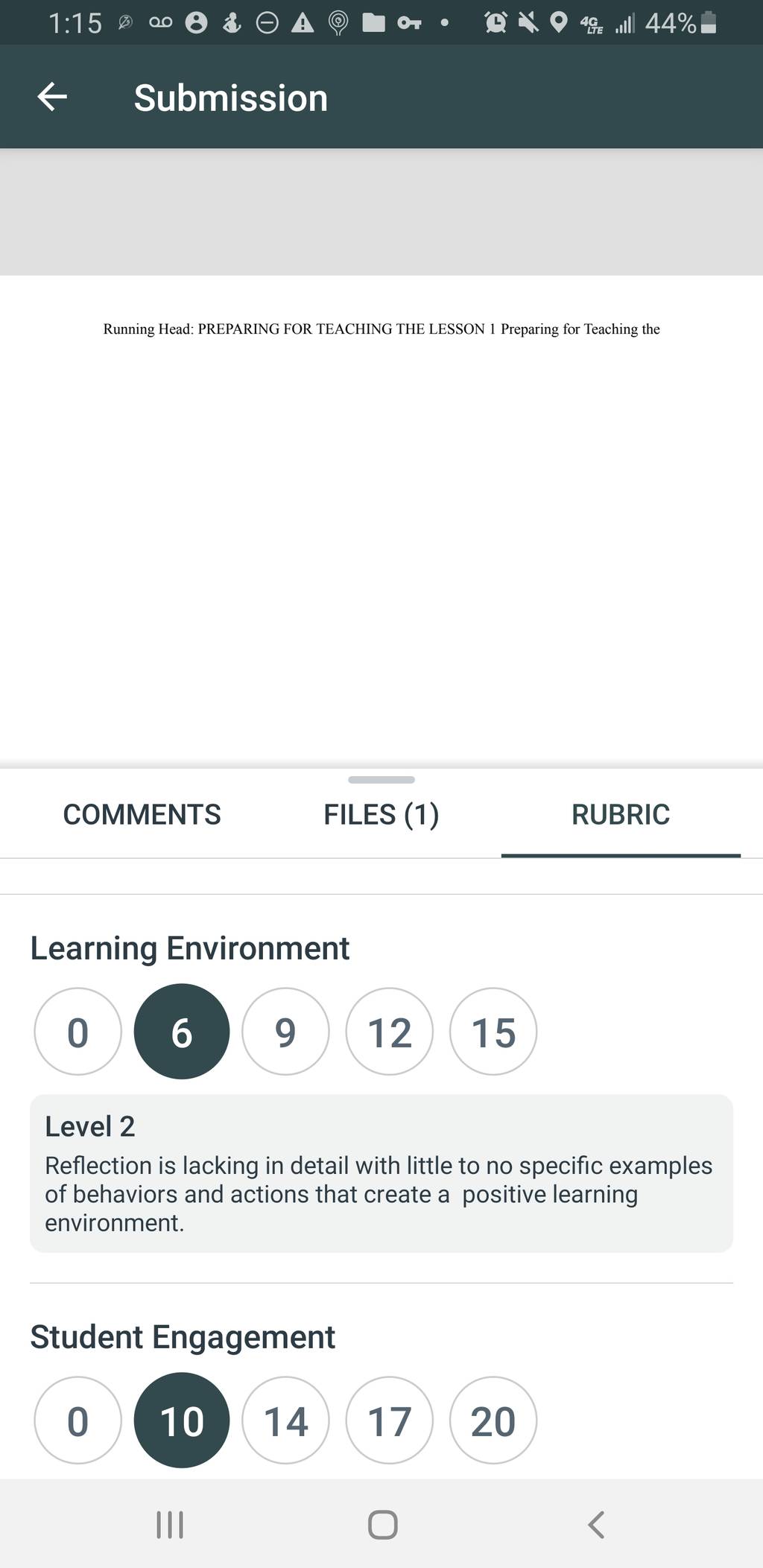The width and height of the screenshot is (763, 1568).
Task: Open the submitted document preview
Action: pyautogui.click(x=381, y=521)
